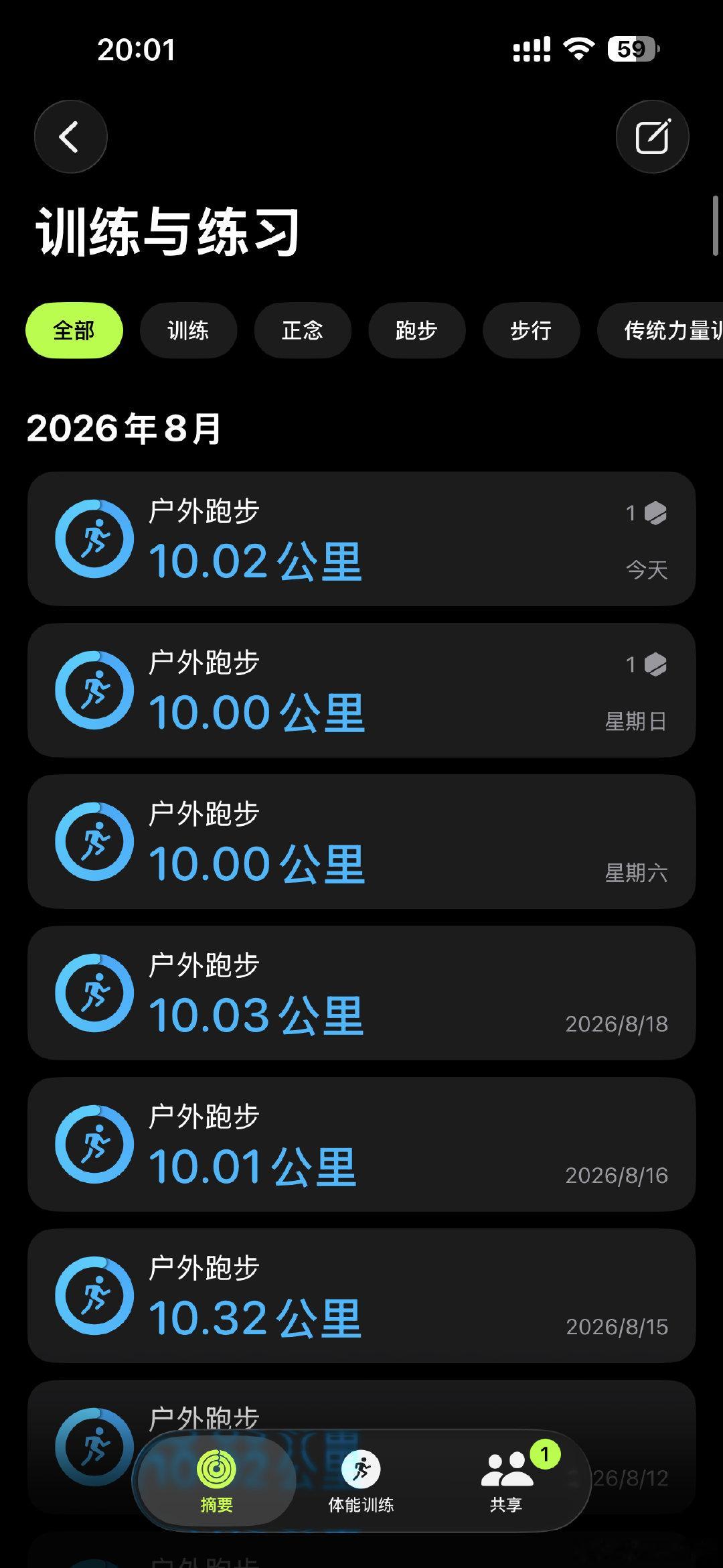Open the 星期日 10.00公里 run
This screenshot has width=723, height=1568.
(361, 691)
